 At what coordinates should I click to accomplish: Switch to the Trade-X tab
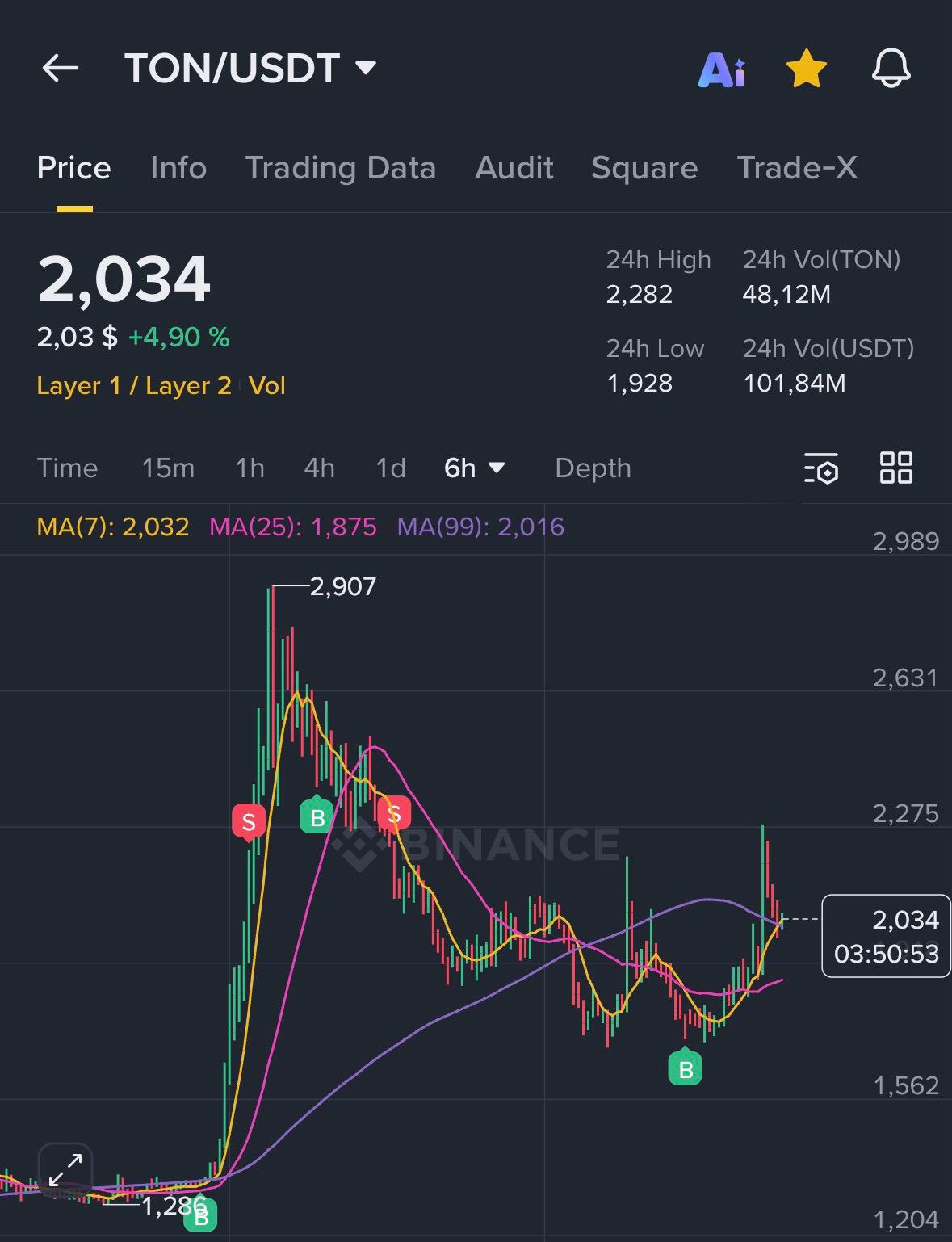[797, 168]
